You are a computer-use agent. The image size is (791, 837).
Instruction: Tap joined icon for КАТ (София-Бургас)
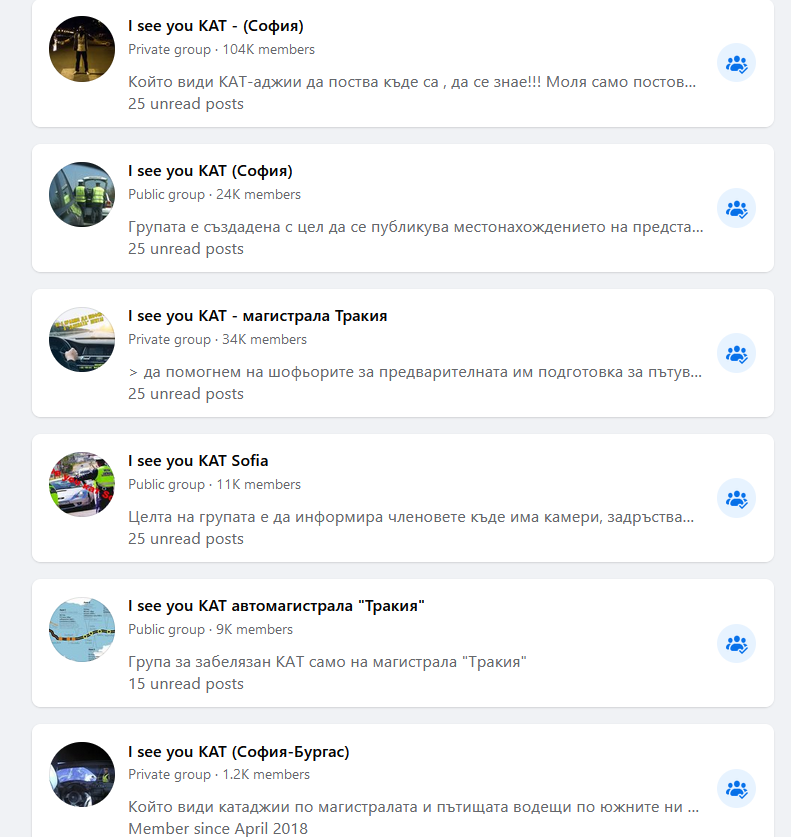(x=736, y=788)
